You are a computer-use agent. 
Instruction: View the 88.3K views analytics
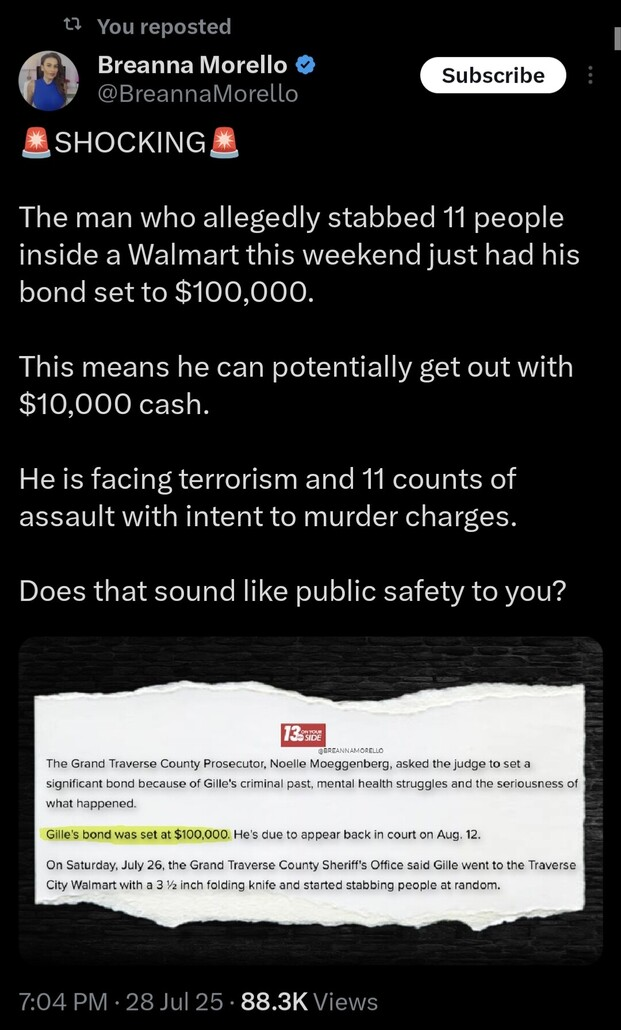point(310,1001)
